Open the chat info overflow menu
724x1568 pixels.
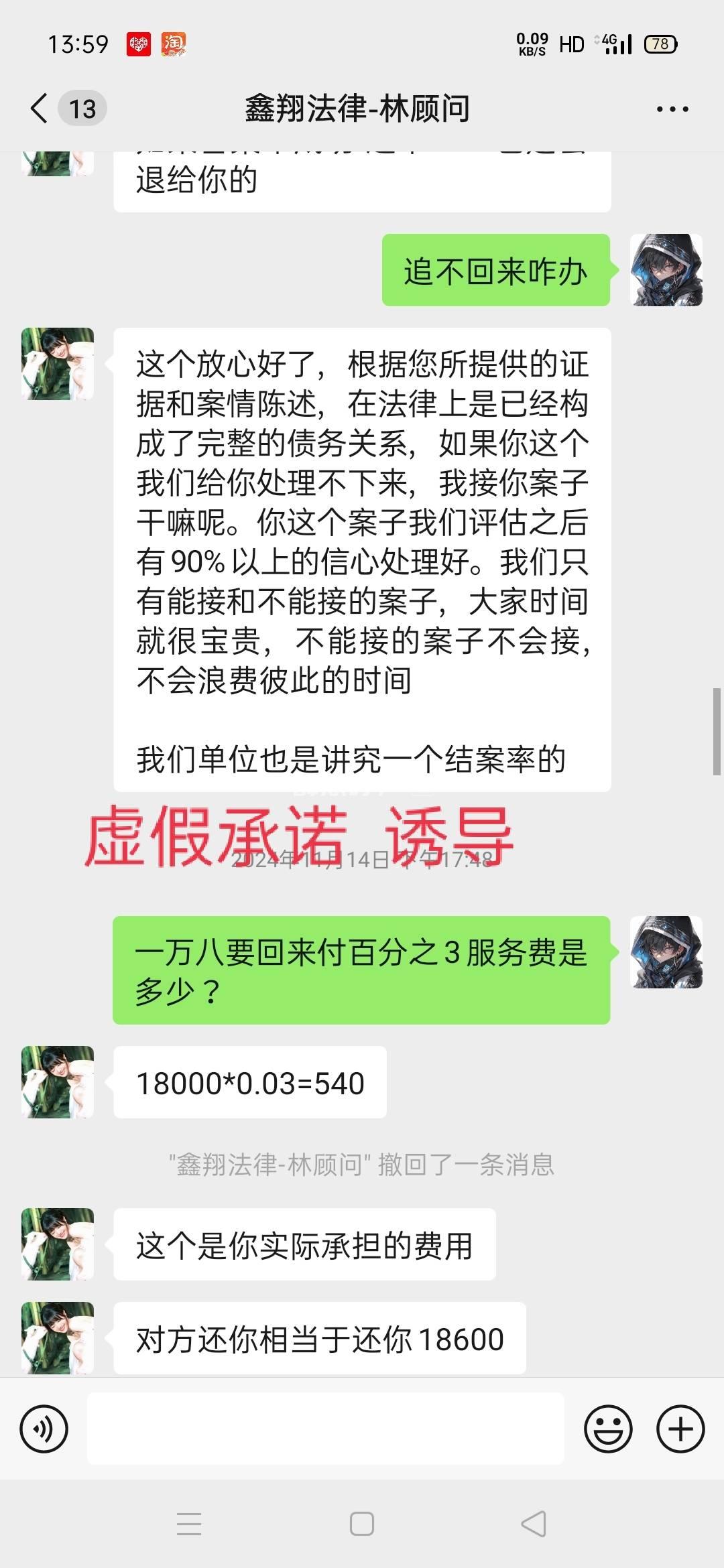672,109
